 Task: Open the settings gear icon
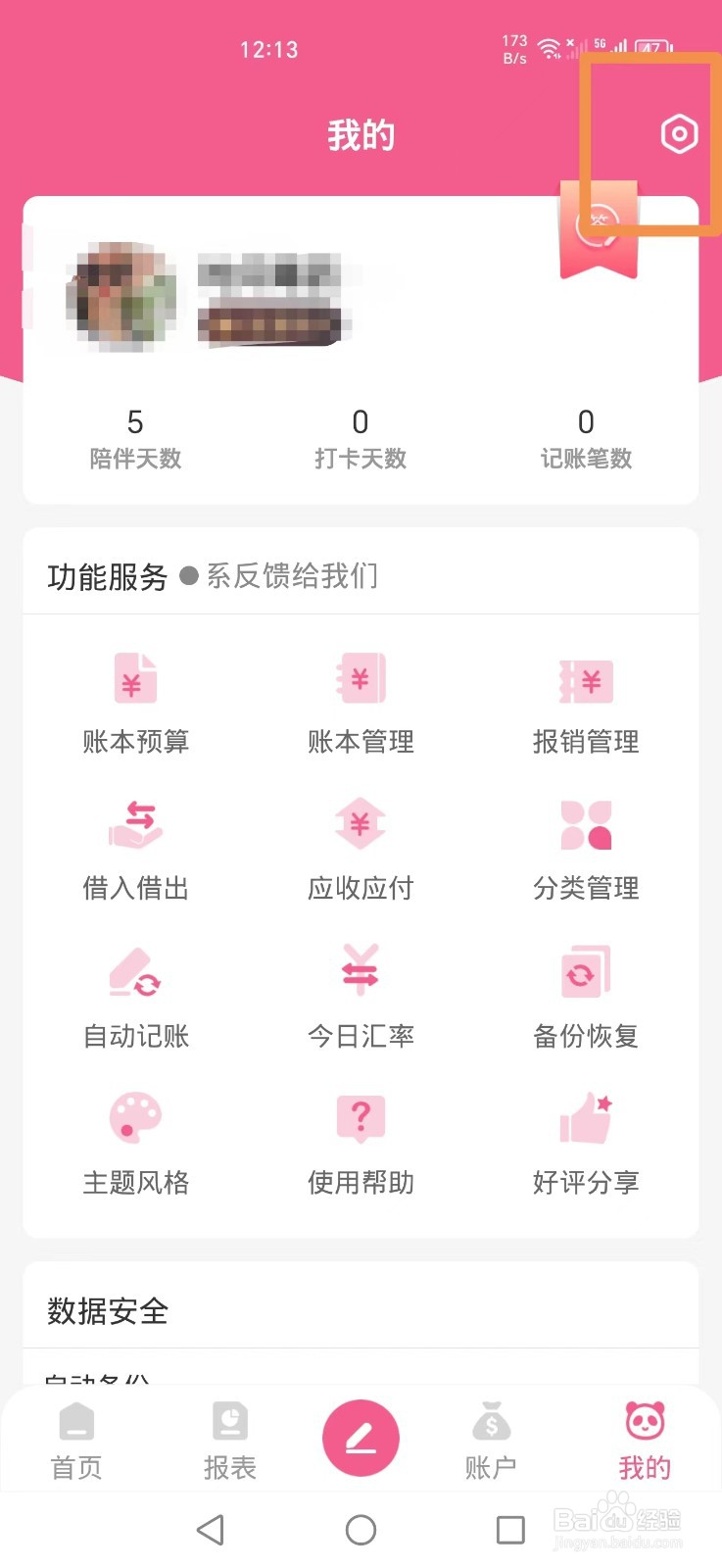pyautogui.click(x=679, y=134)
